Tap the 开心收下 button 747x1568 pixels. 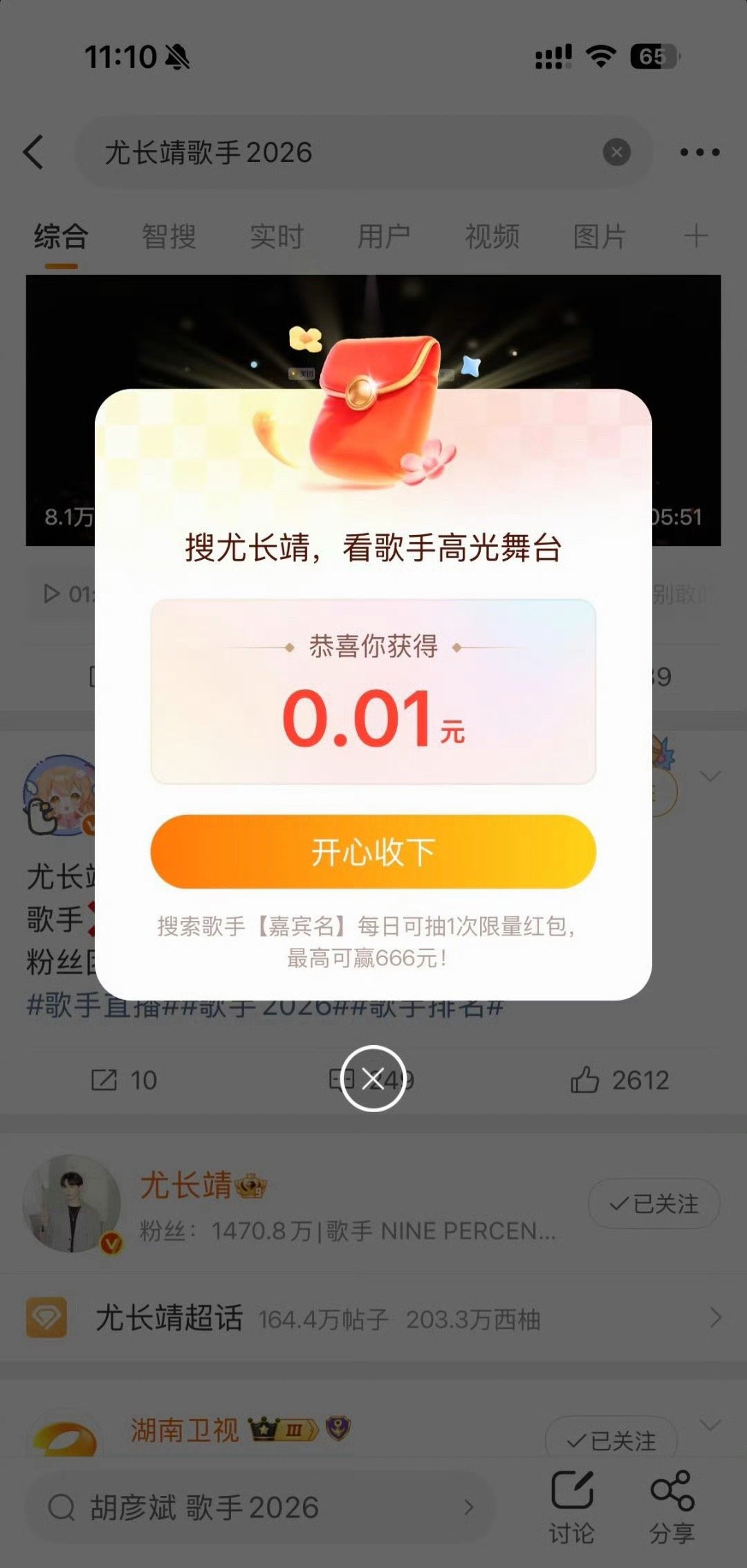[373, 851]
